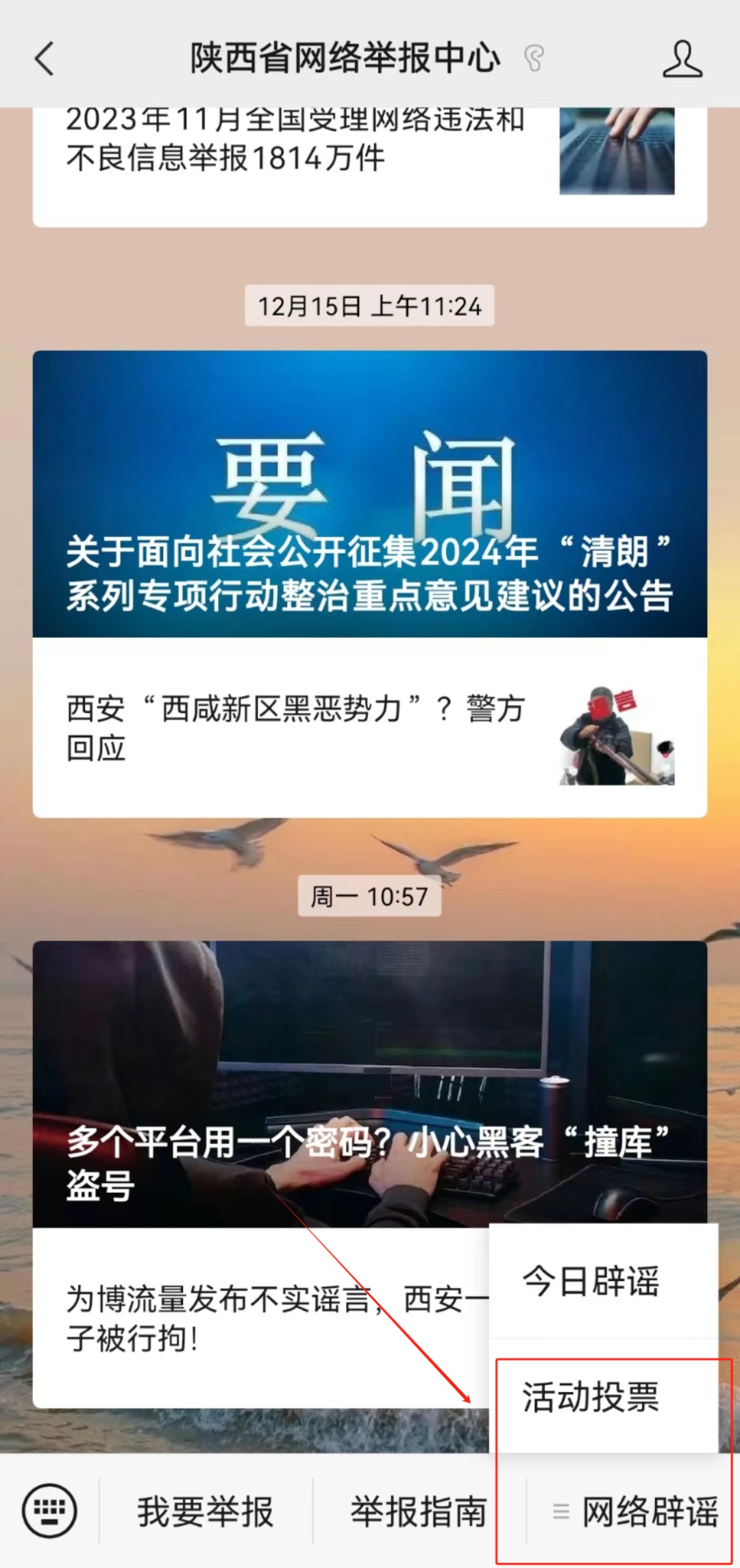Click the 陕西省网络举报中心 chat title

(345, 60)
